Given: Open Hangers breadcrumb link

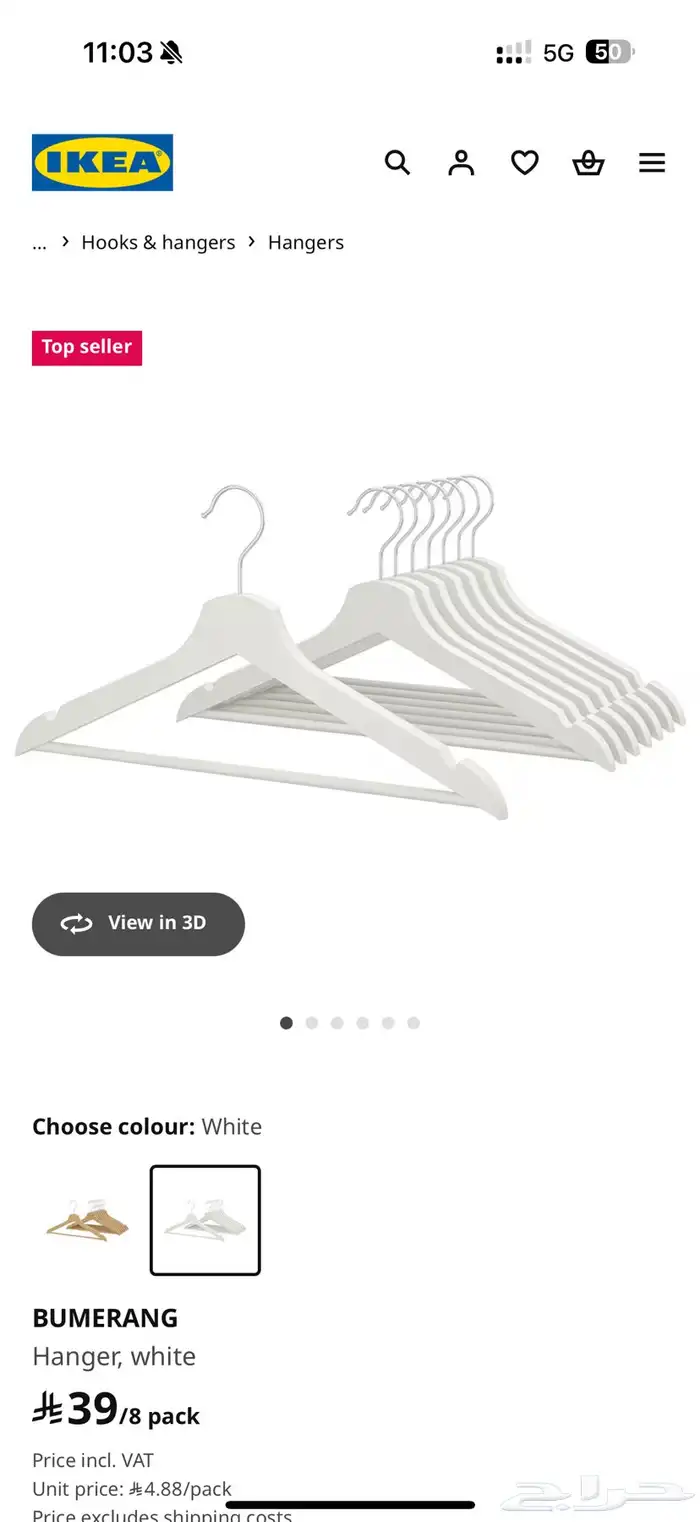Looking at the screenshot, I should pos(305,242).
